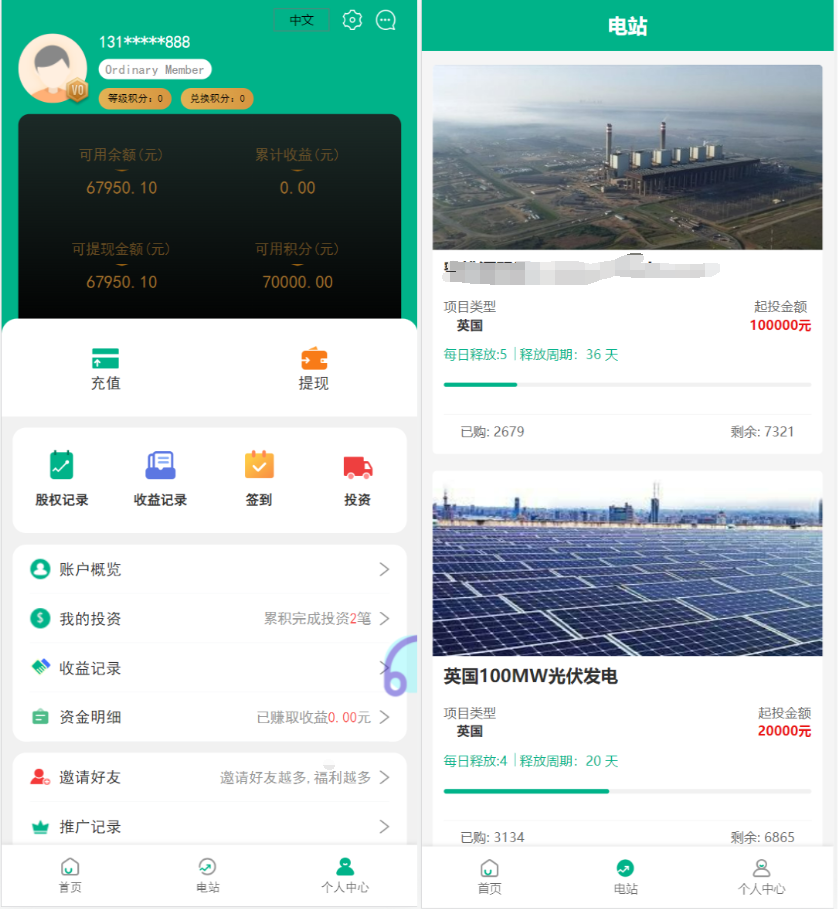Screen dimensions: 839x909
Task: Expand the 邀请好友 invite friends row
Action: (209, 777)
